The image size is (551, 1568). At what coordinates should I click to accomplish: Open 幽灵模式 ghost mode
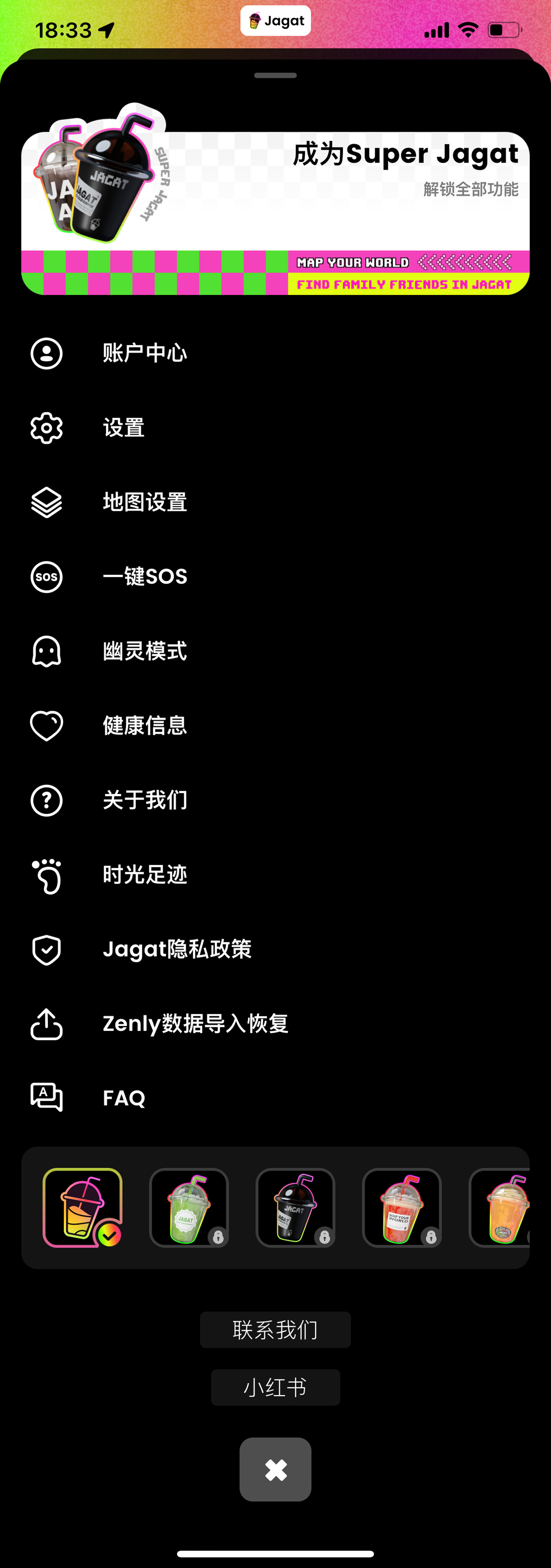[x=144, y=651]
